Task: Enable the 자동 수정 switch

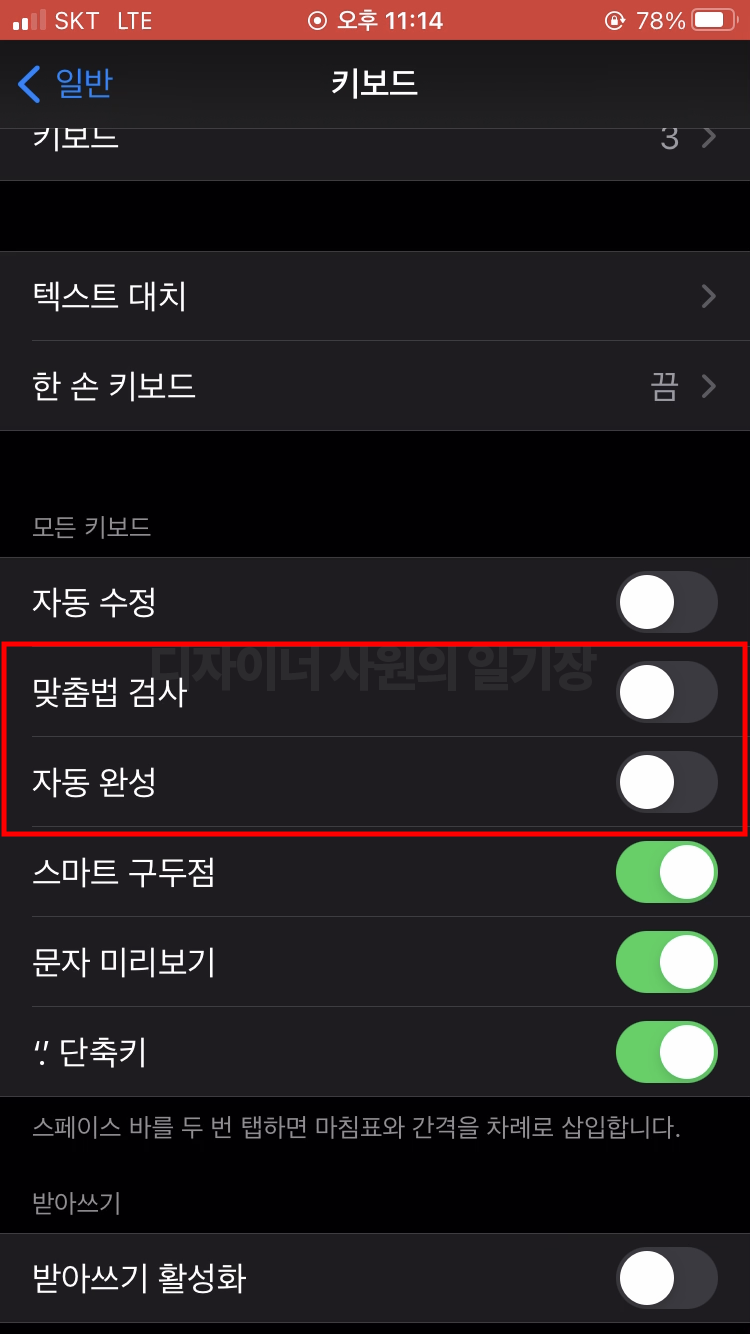Action: [x=667, y=602]
